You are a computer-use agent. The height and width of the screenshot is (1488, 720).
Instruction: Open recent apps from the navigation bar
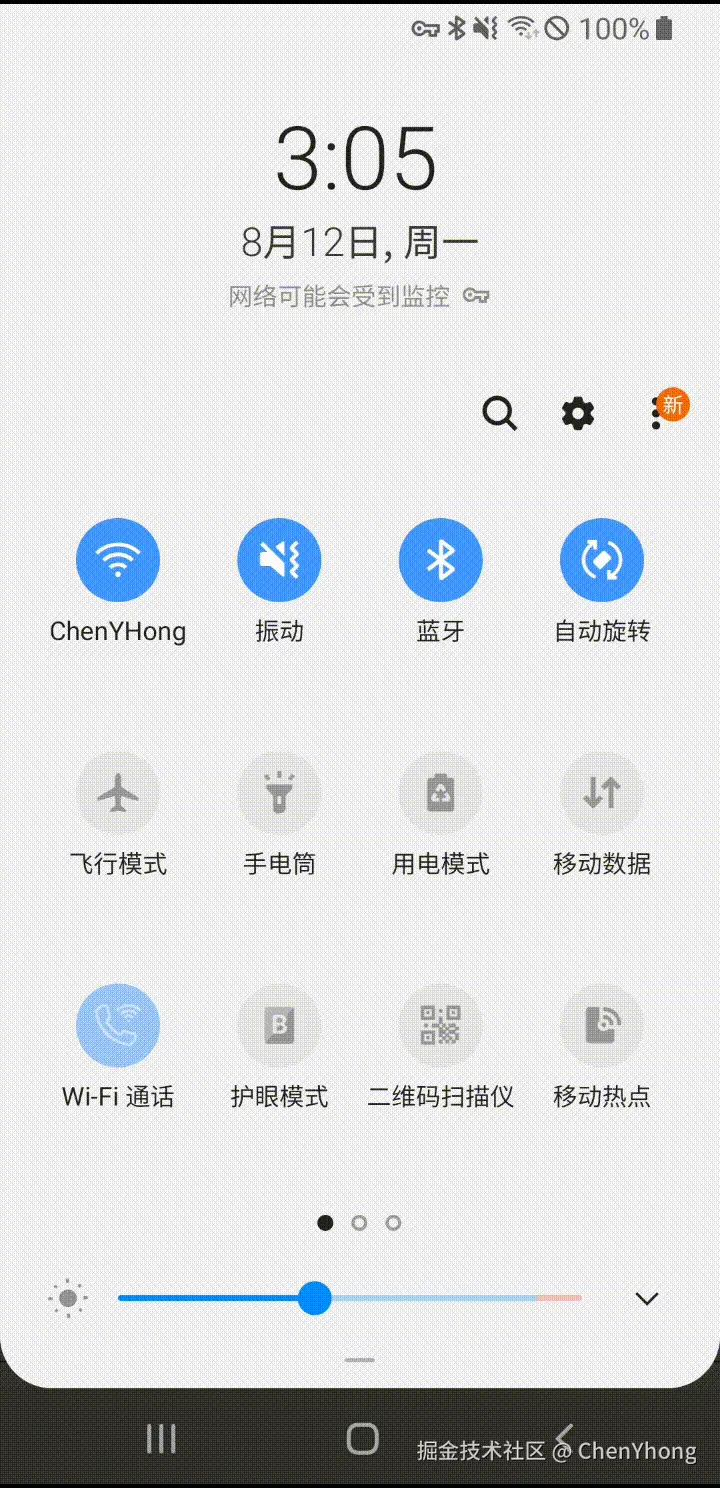(161, 1439)
